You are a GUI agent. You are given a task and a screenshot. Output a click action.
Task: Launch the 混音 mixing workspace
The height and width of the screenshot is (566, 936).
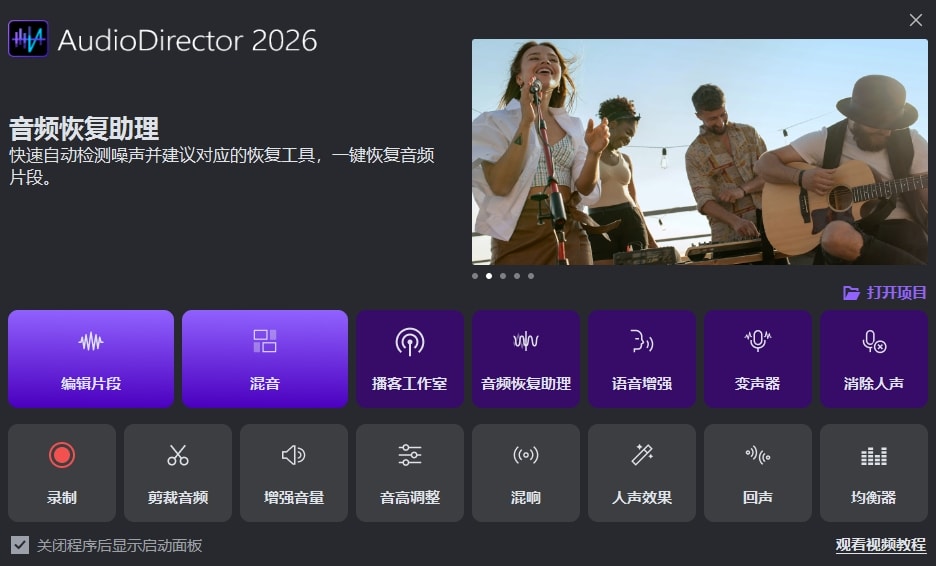point(265,358)
